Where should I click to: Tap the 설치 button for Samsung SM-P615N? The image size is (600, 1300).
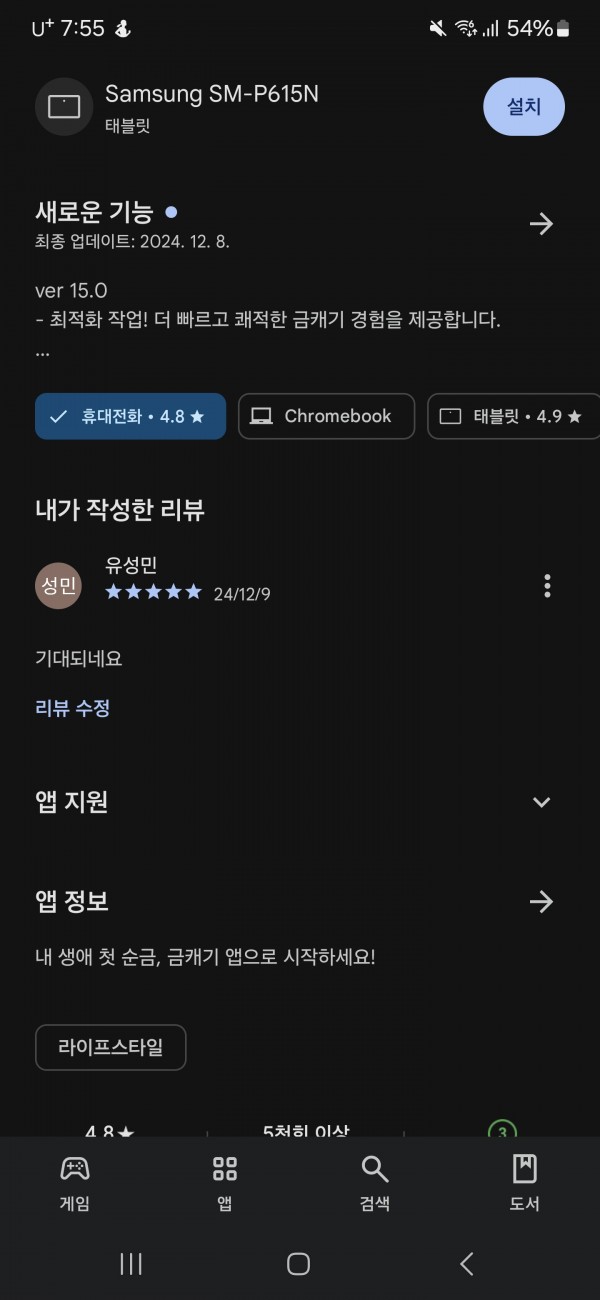click(x=524, y=106)
